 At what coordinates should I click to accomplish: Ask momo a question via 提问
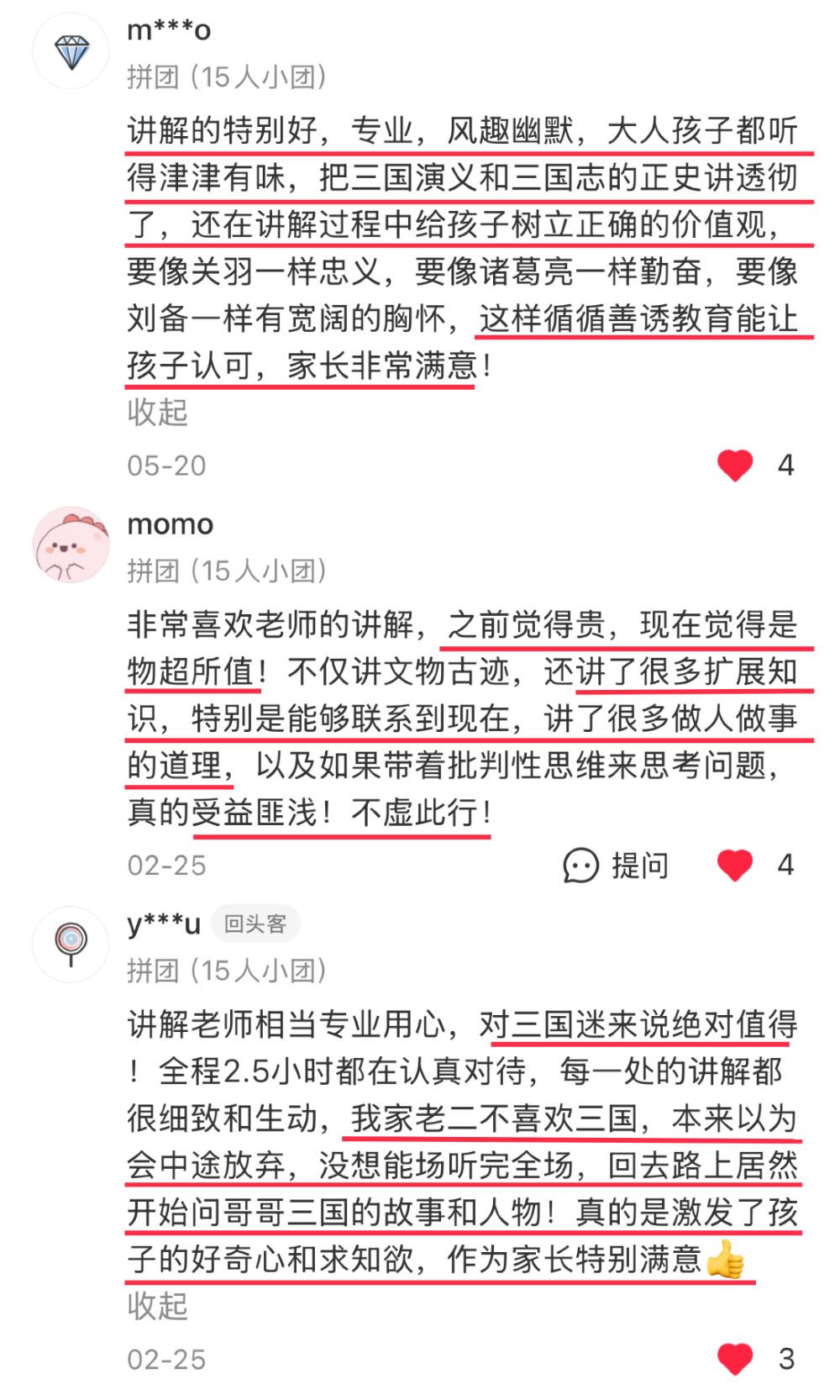(x=616, y=866)
